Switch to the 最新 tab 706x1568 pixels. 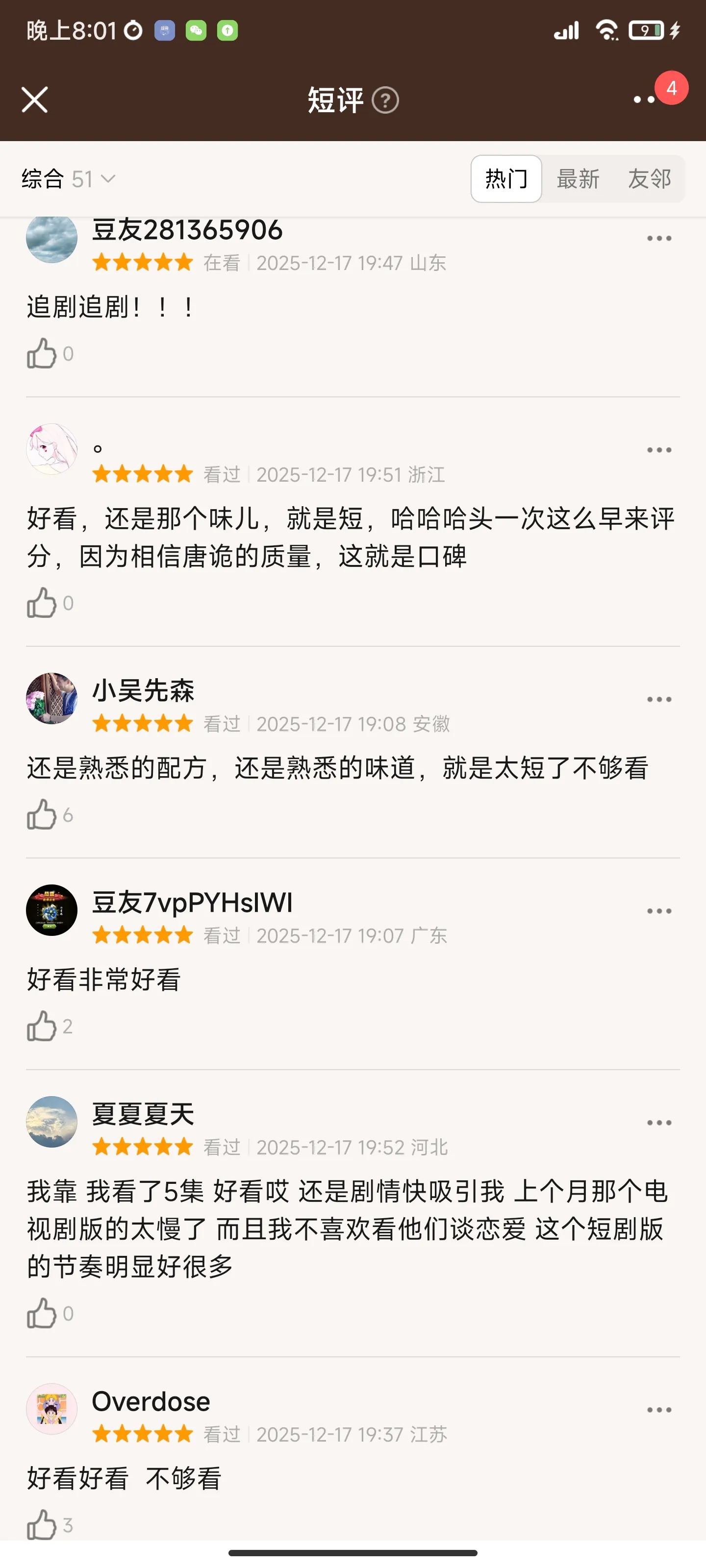click(578, 179)
